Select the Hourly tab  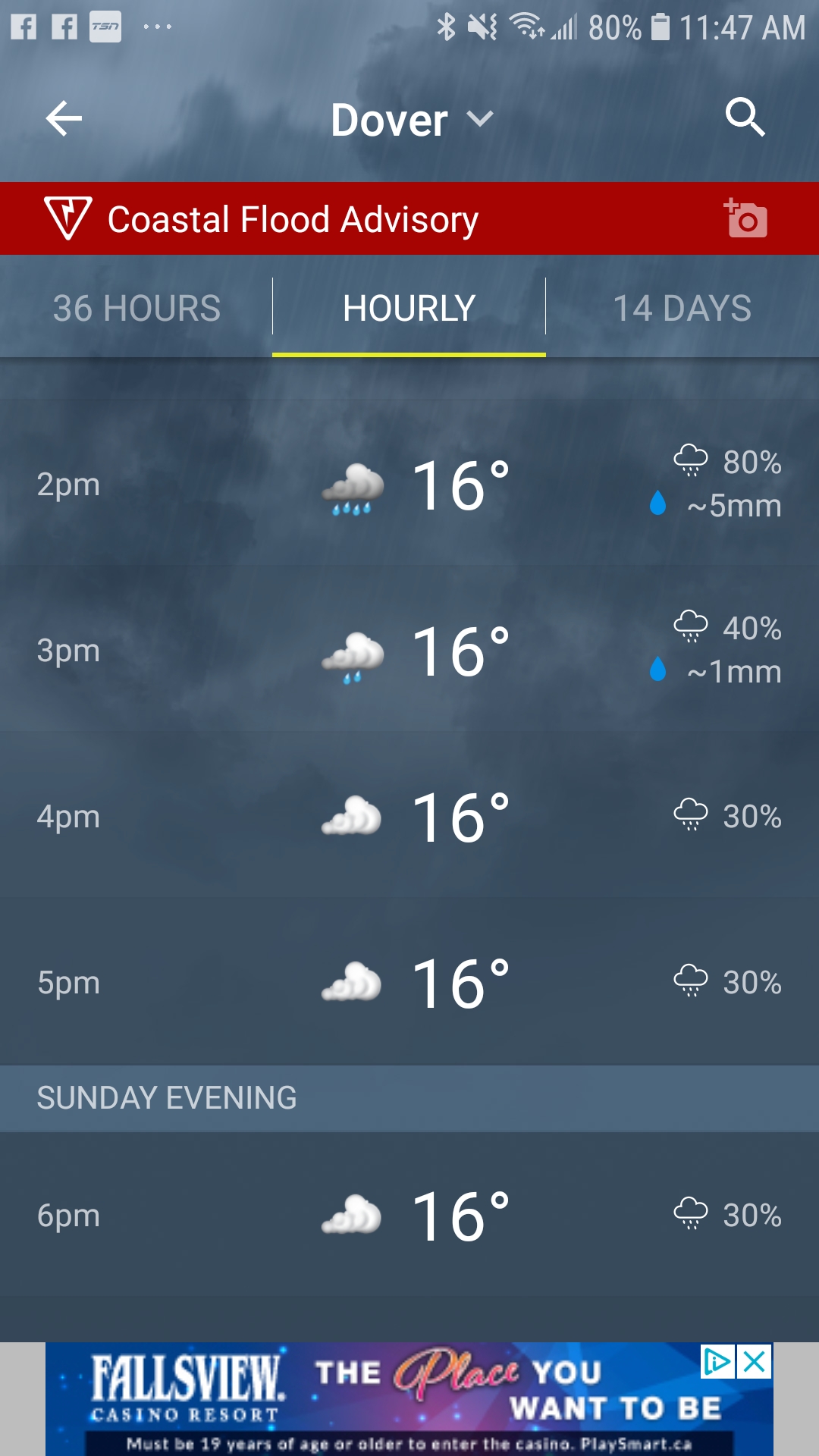point(409,309)
